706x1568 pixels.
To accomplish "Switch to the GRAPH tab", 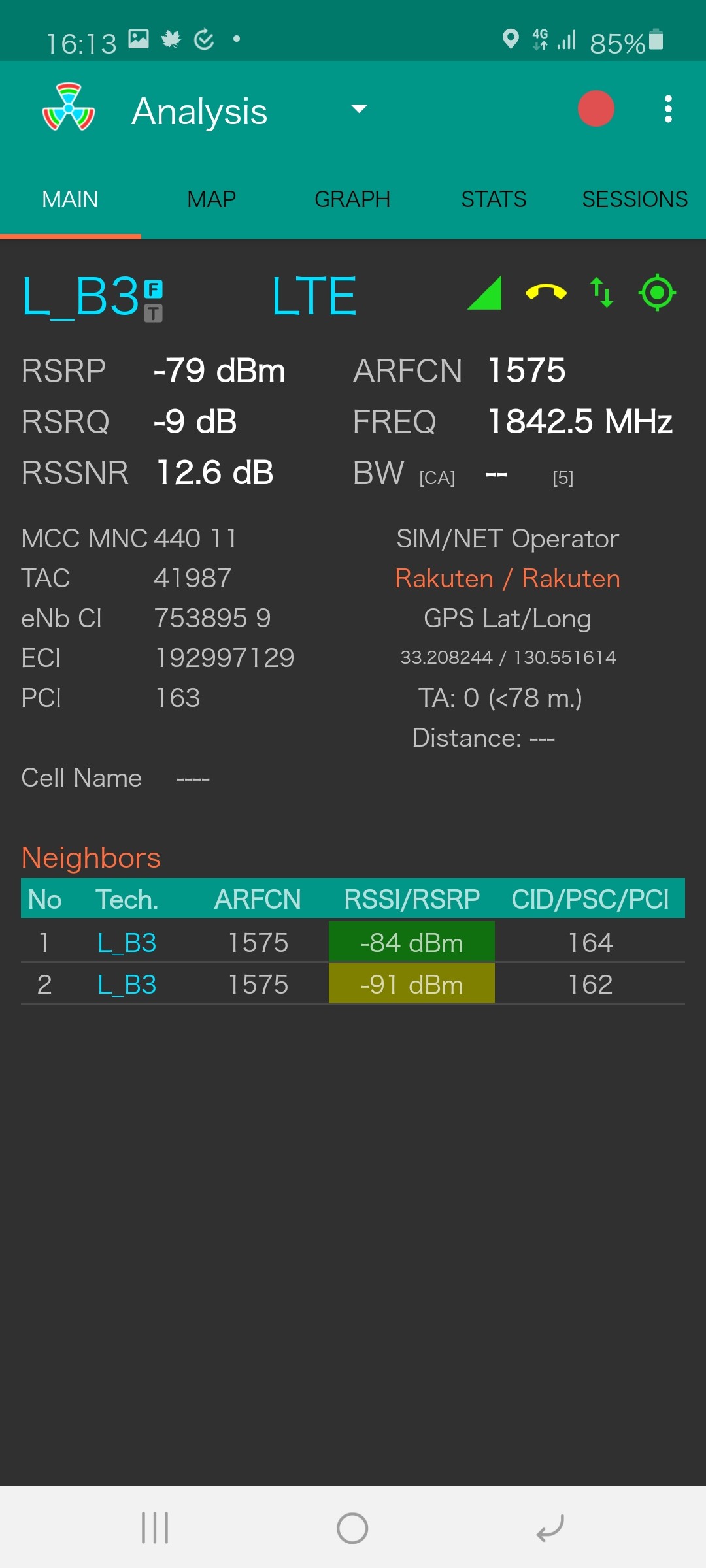I will [x=352, y=199].
